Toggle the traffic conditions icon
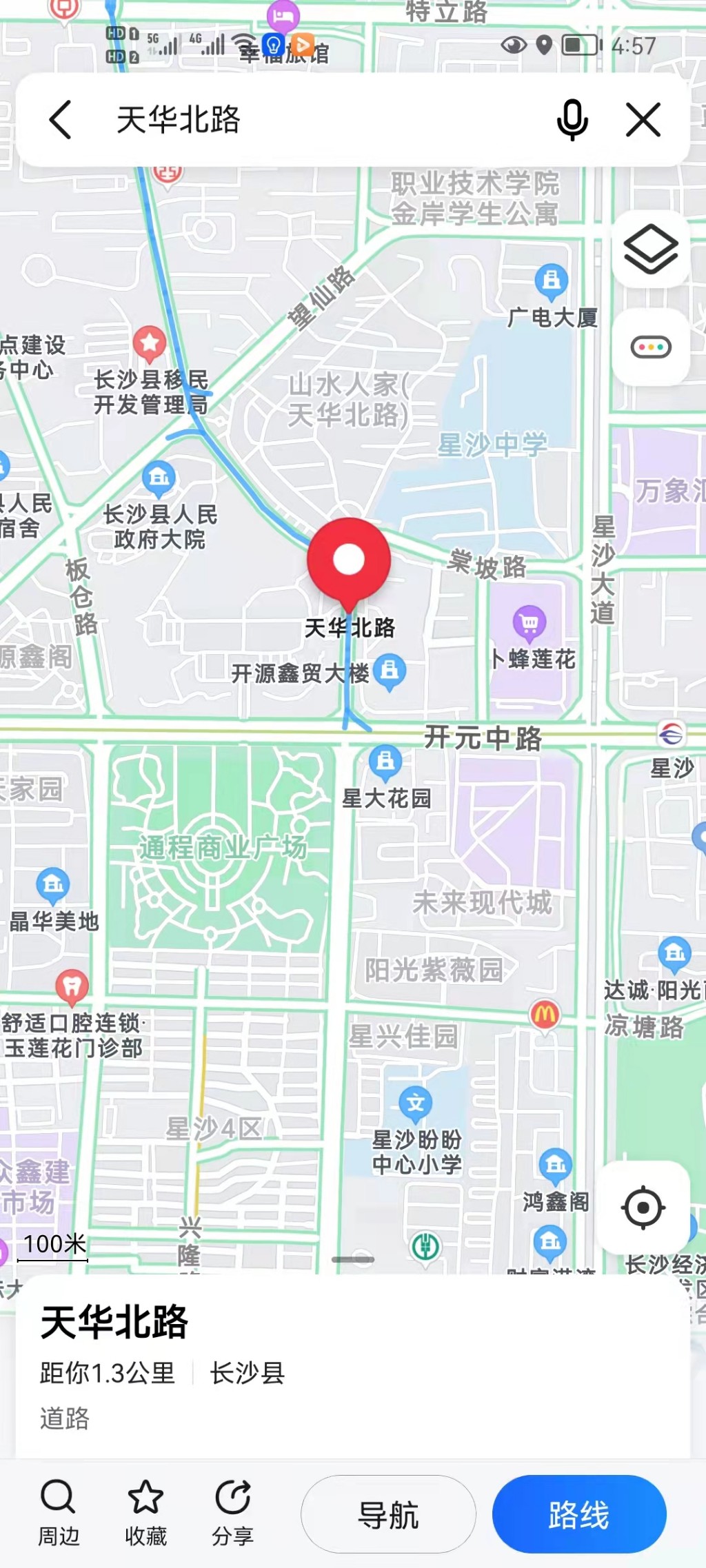Screen dimensions: 706x1568 [651, 347]
